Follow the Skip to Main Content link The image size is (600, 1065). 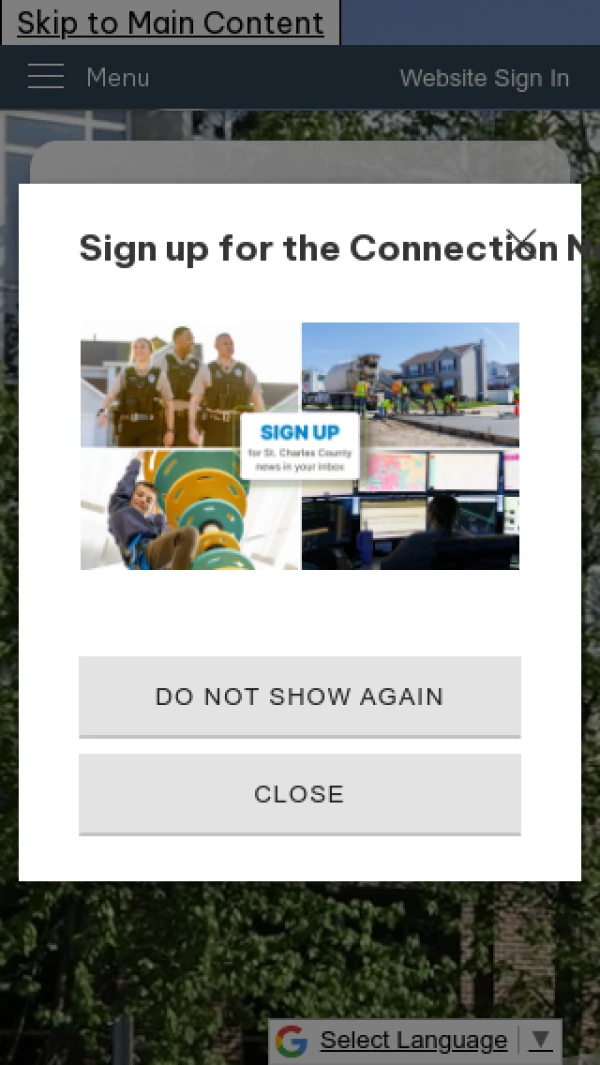(170, 23)
